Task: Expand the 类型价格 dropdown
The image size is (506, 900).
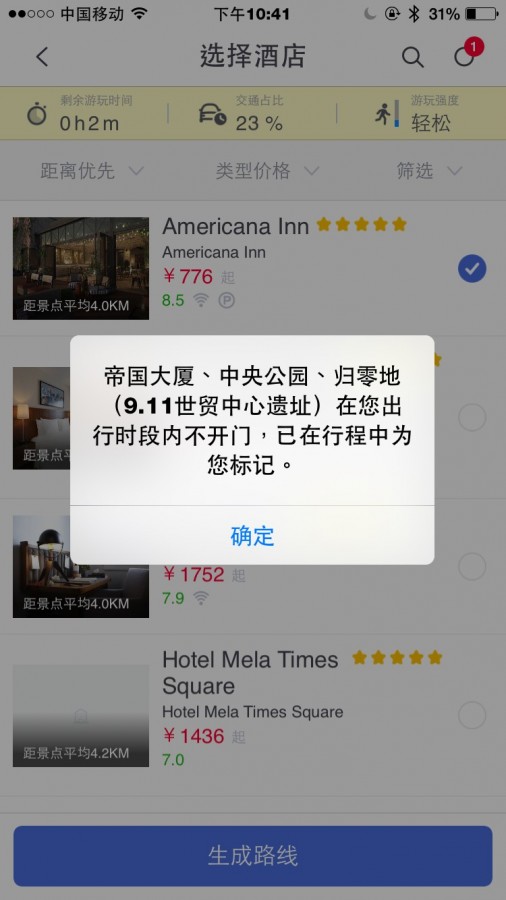Action: click(x=267, y=170)
